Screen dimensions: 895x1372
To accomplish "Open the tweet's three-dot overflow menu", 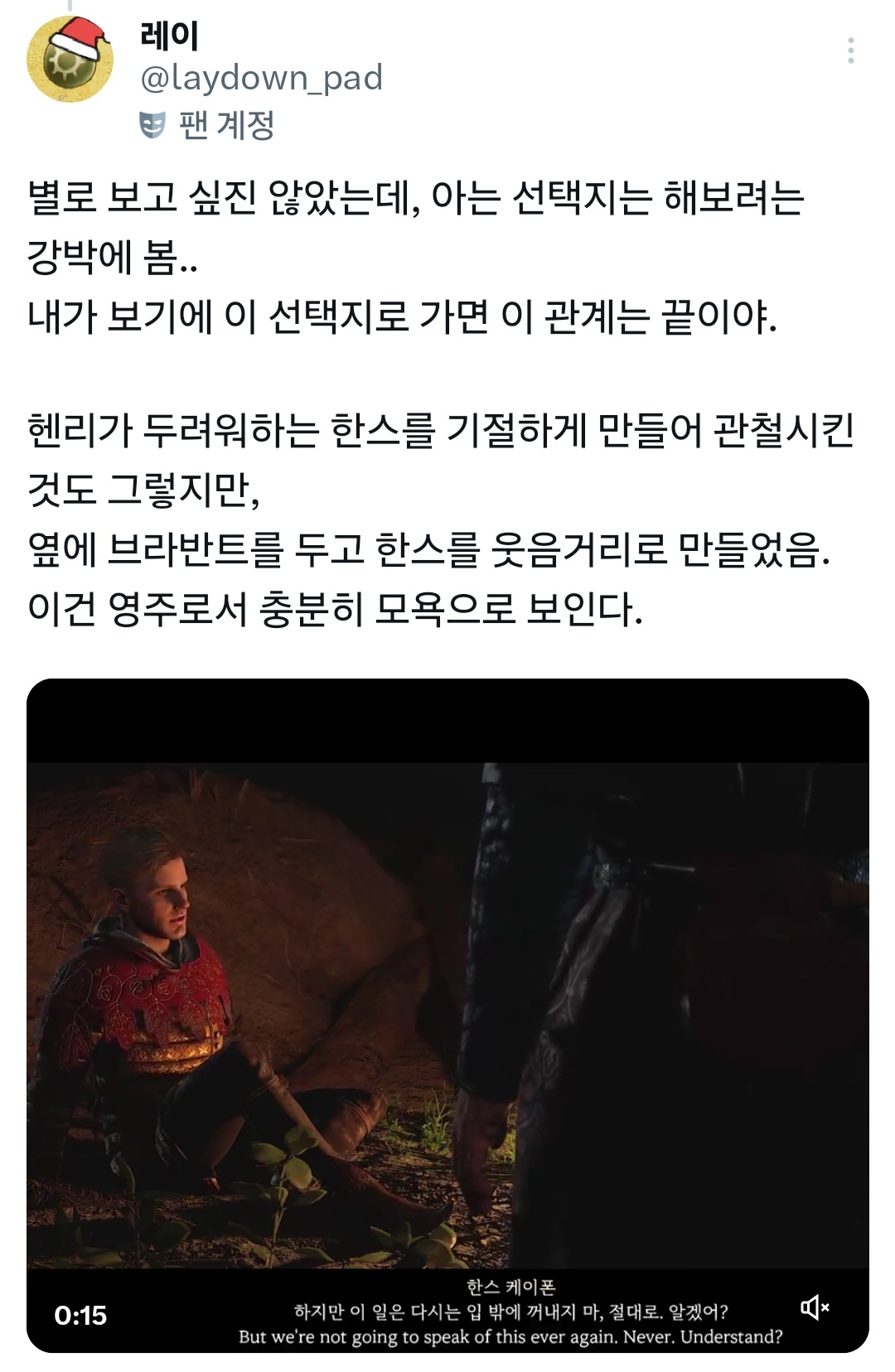I will [x=850, y=51].
